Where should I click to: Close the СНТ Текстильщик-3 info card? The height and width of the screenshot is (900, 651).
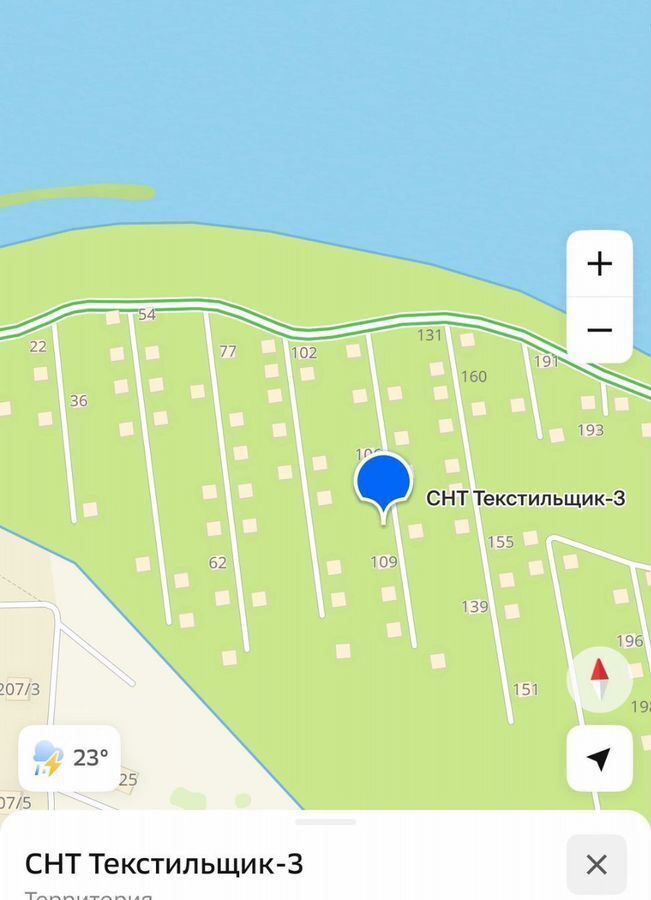coord(596,864)
